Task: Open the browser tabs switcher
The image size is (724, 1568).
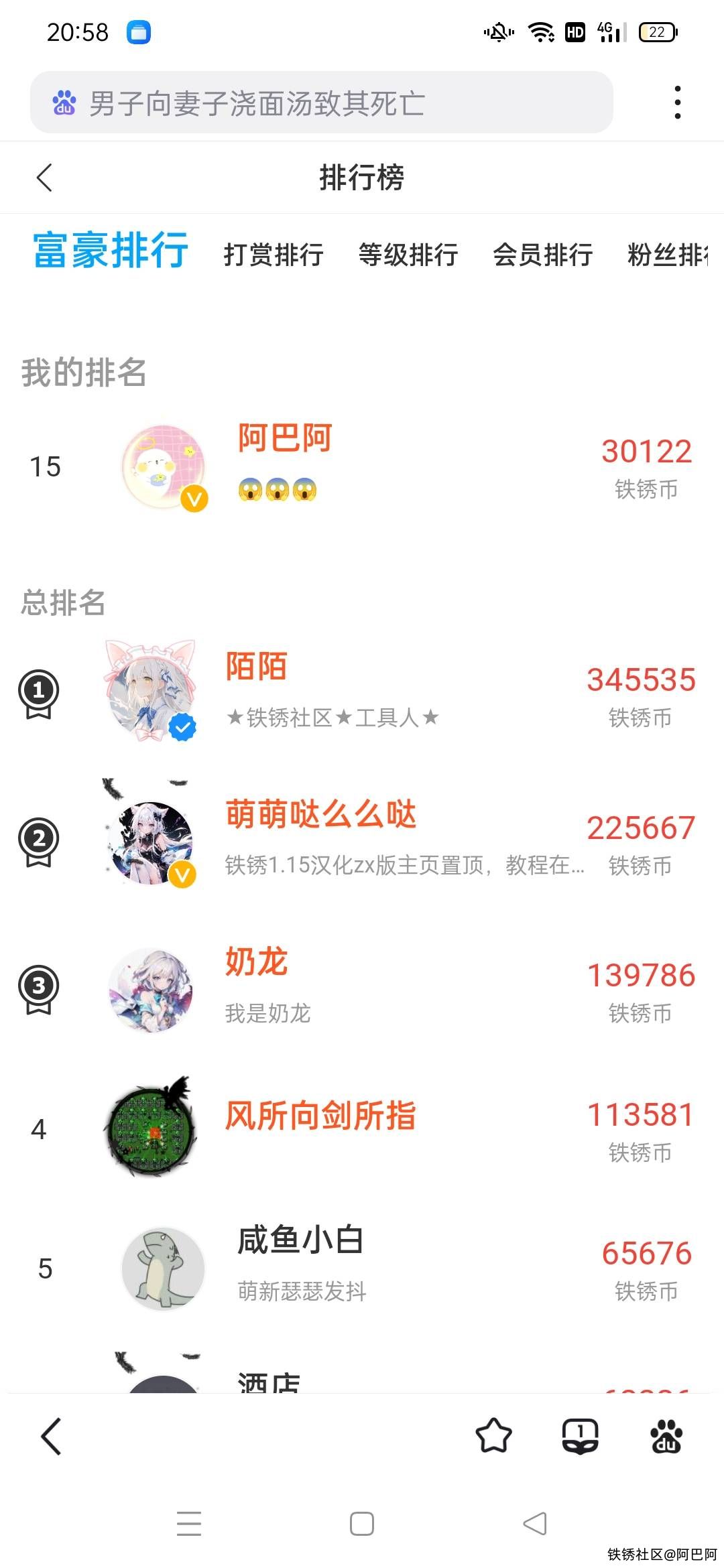Action: (580, 1436)
